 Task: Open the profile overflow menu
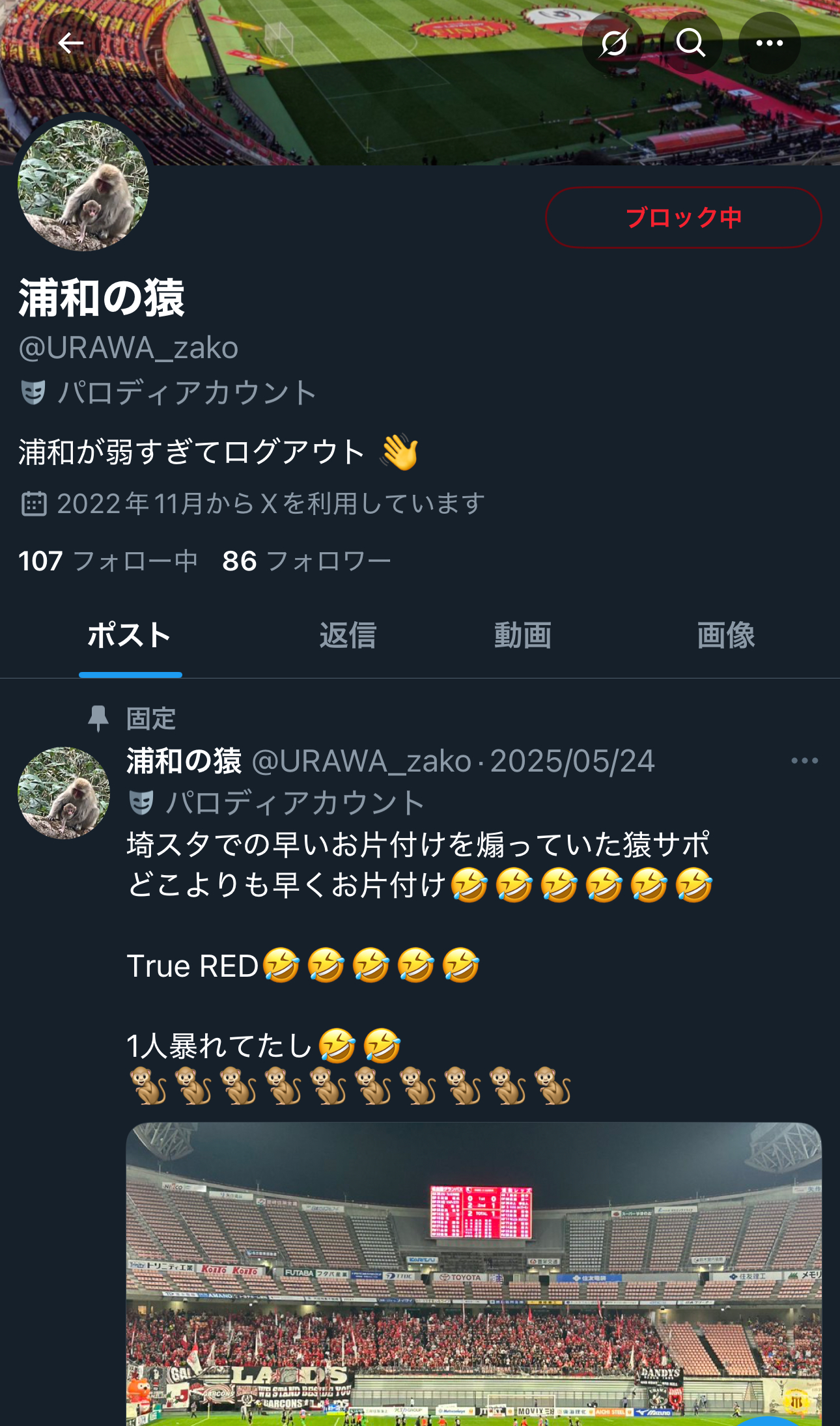(769, 44)
